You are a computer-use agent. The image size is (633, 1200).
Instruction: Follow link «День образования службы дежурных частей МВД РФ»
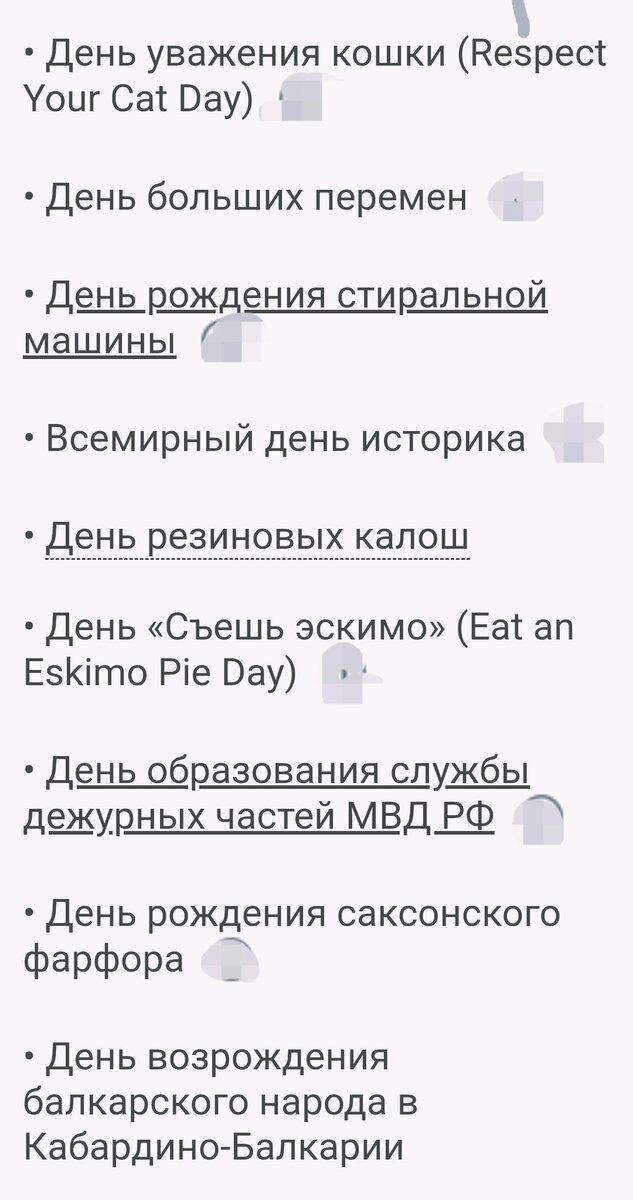click(x=287, y=773)
